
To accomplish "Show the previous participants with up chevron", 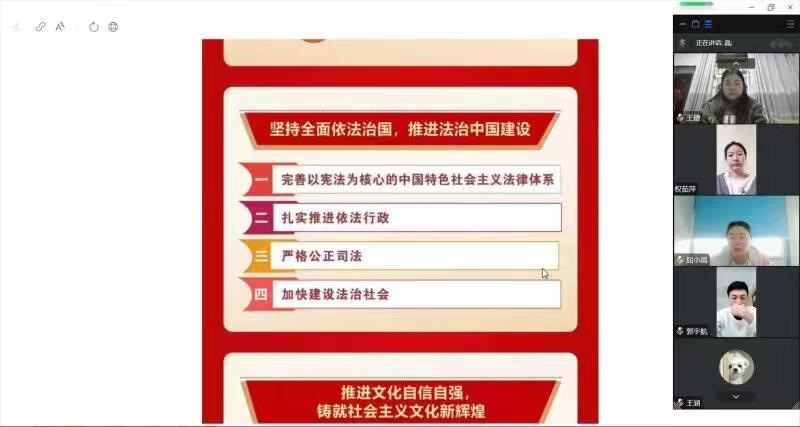I will [736, 62].
